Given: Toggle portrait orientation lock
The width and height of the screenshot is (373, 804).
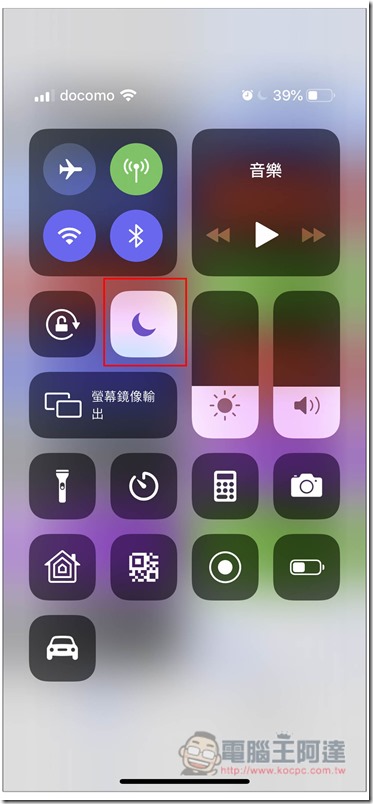Looking at the screenshot, I should pyautogui.click(x=62, y=324).
